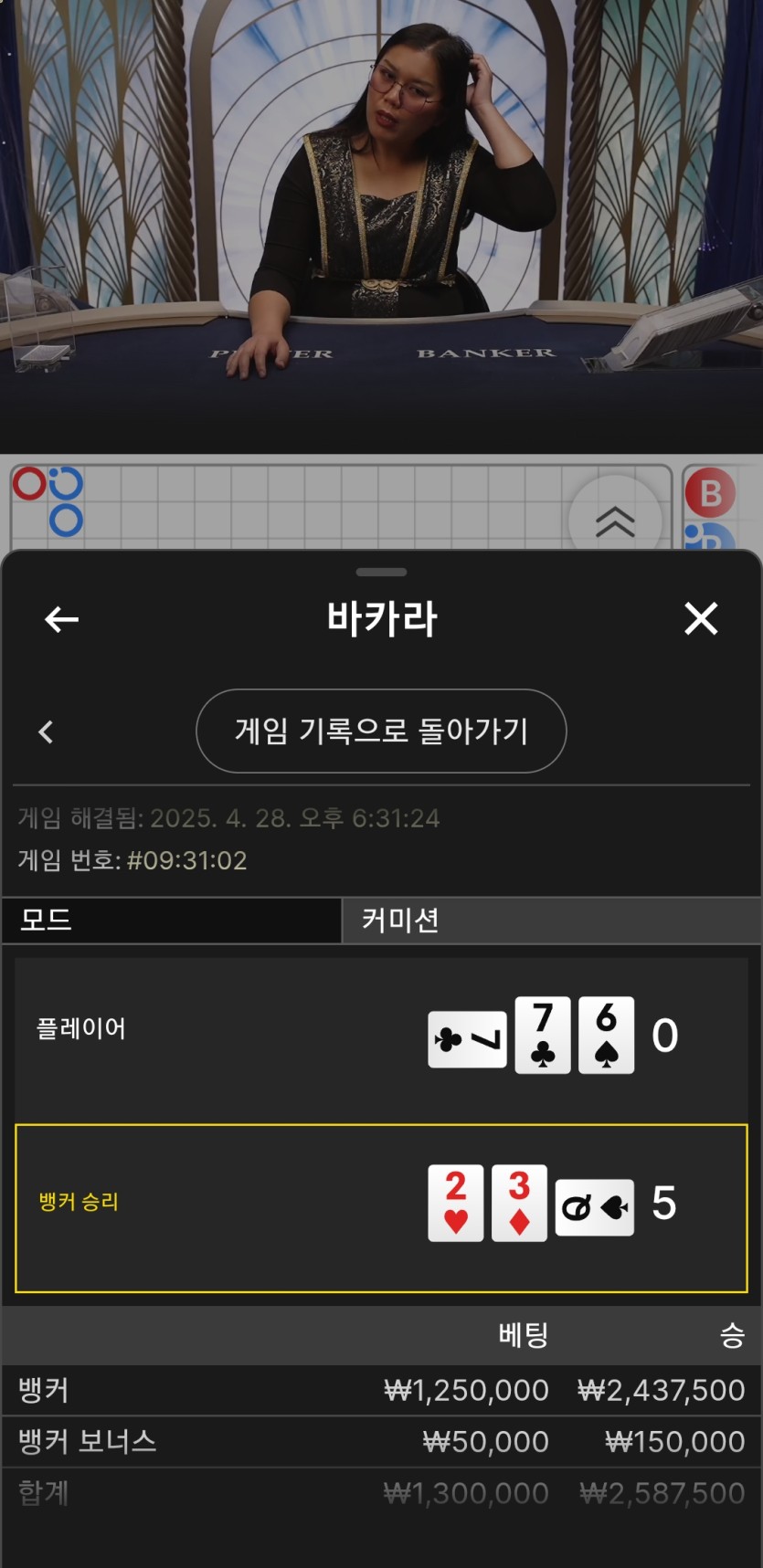Tap 게임 기록으로 돌아가기 button
Image resolution: width=763 pixels, height=1568 pixels.
[381, 731]
